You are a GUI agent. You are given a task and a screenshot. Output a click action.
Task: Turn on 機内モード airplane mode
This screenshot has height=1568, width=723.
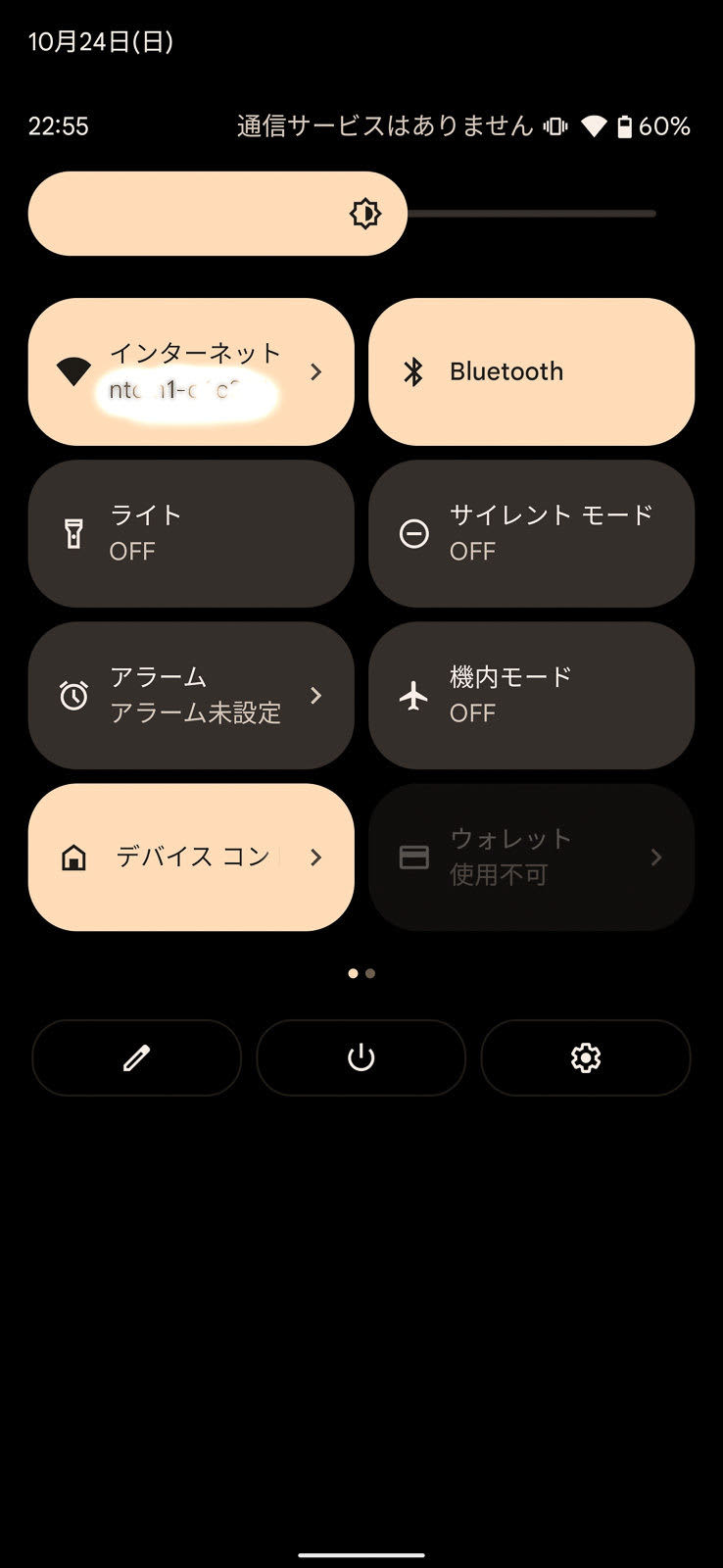click(531, 695)
